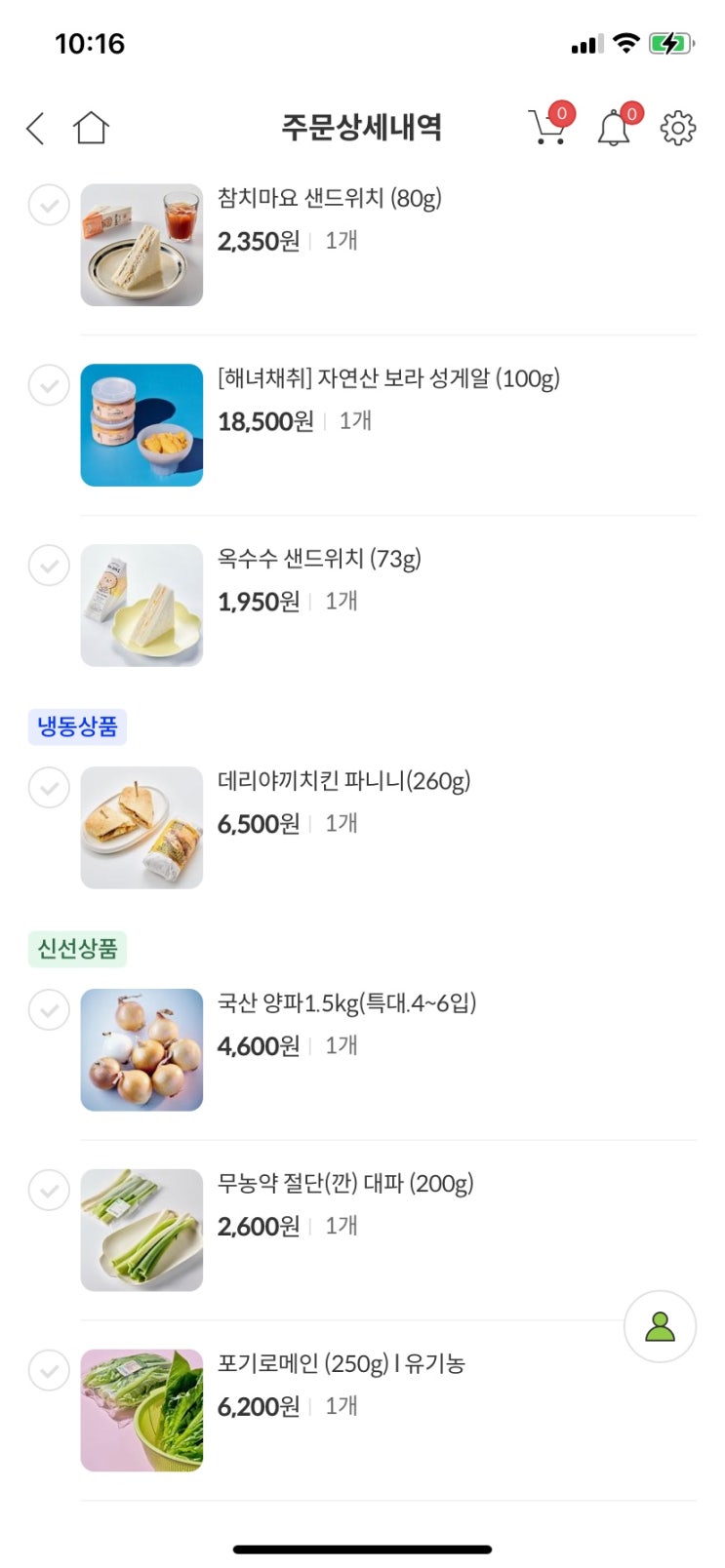Viewport: 725px width, 1568px height.
Task: Tap the floating green profile button
Action: [x=660, y=1327]
